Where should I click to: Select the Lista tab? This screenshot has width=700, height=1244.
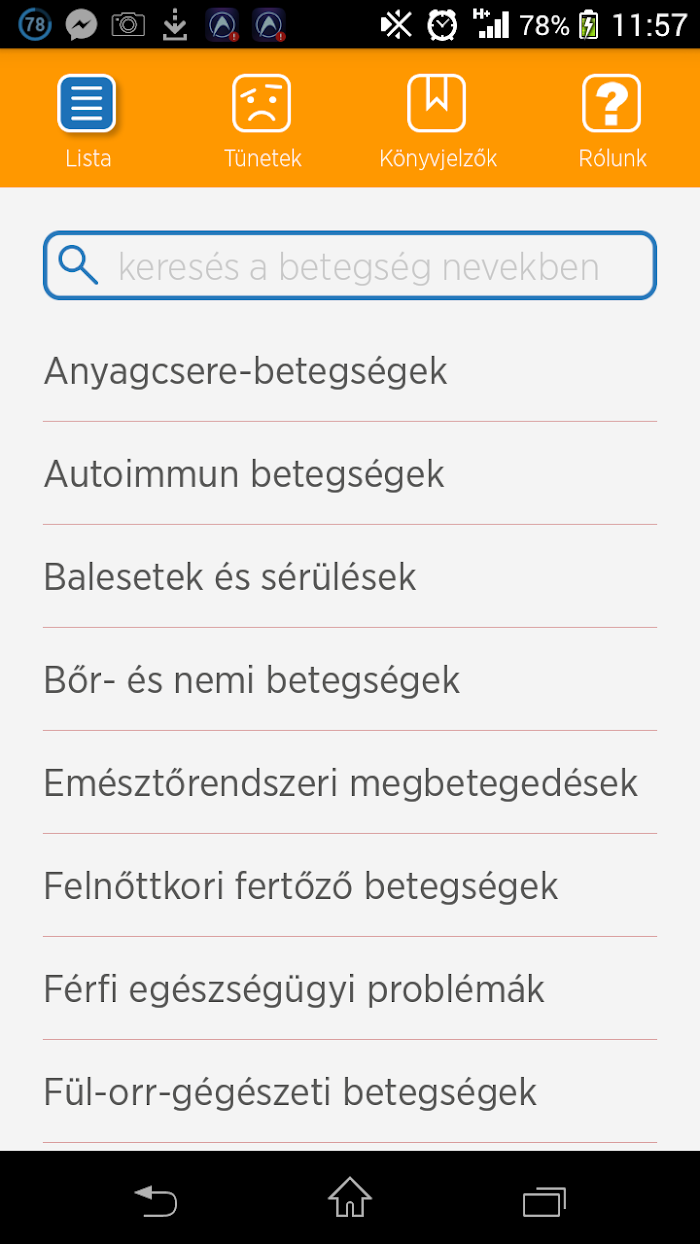87,120
